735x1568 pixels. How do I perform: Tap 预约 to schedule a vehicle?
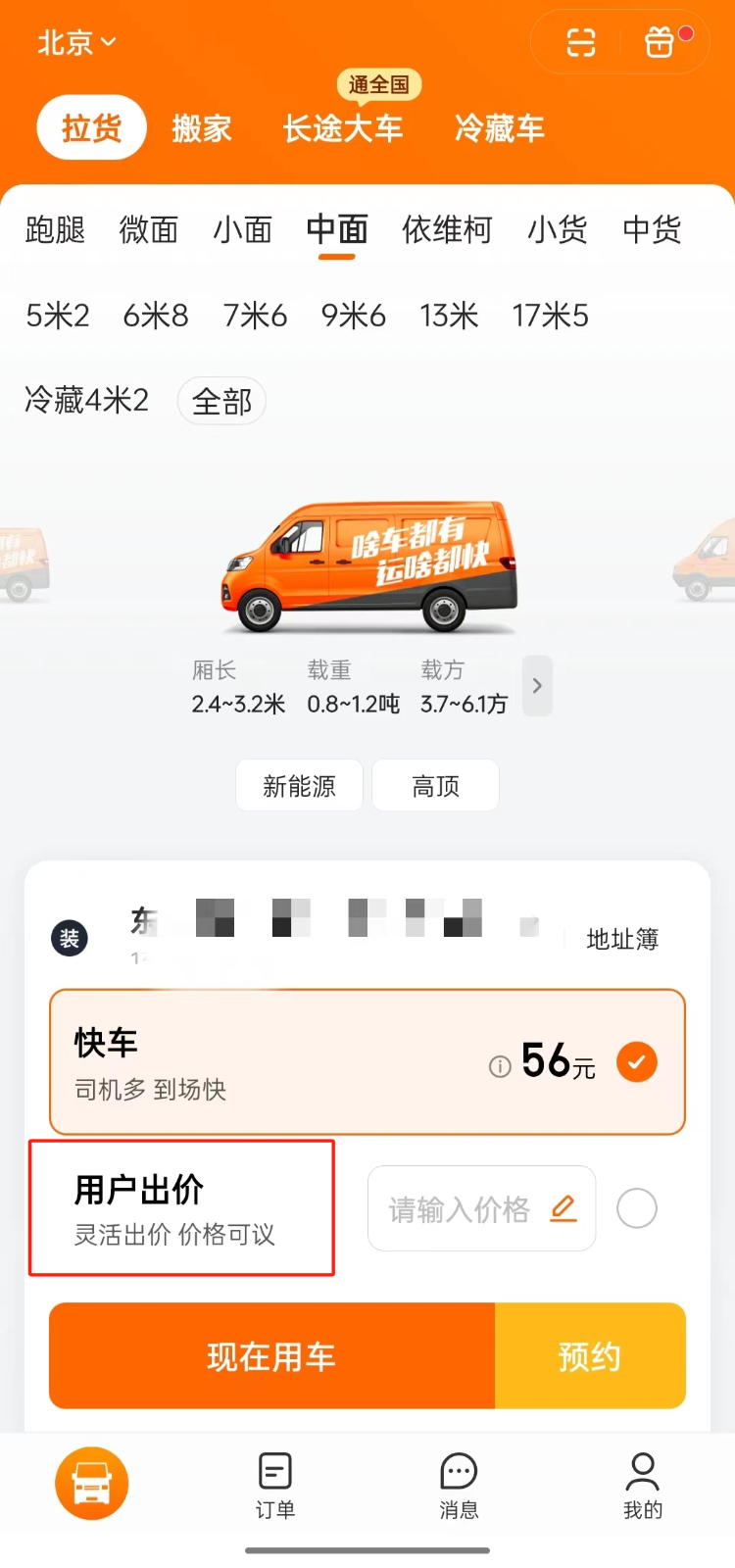click(x=589, y=1356)
